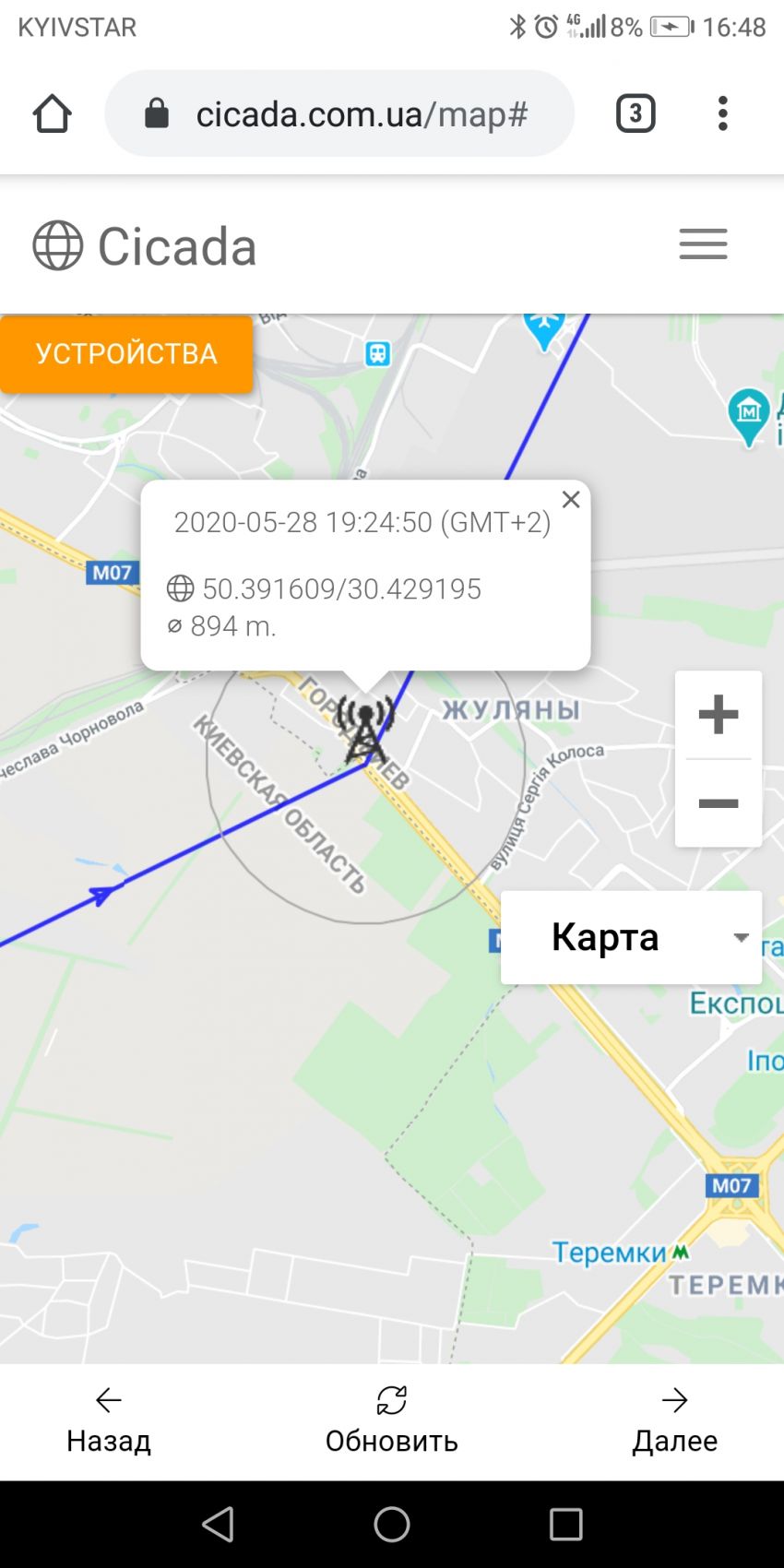Refresh the map with Обновить
The image size is (784, 1568).
point(391,1420)
